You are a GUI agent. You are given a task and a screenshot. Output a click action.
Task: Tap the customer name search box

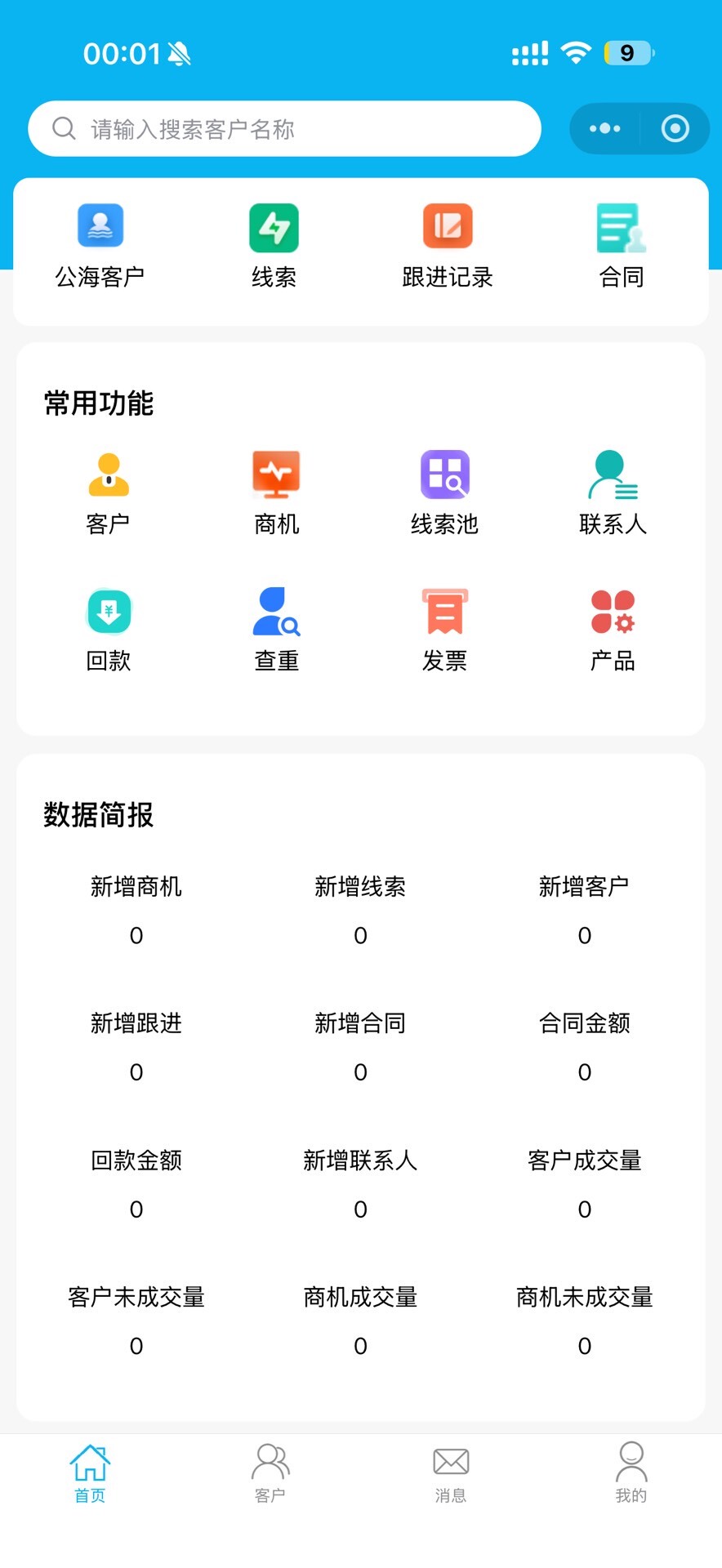coord(284,129)
